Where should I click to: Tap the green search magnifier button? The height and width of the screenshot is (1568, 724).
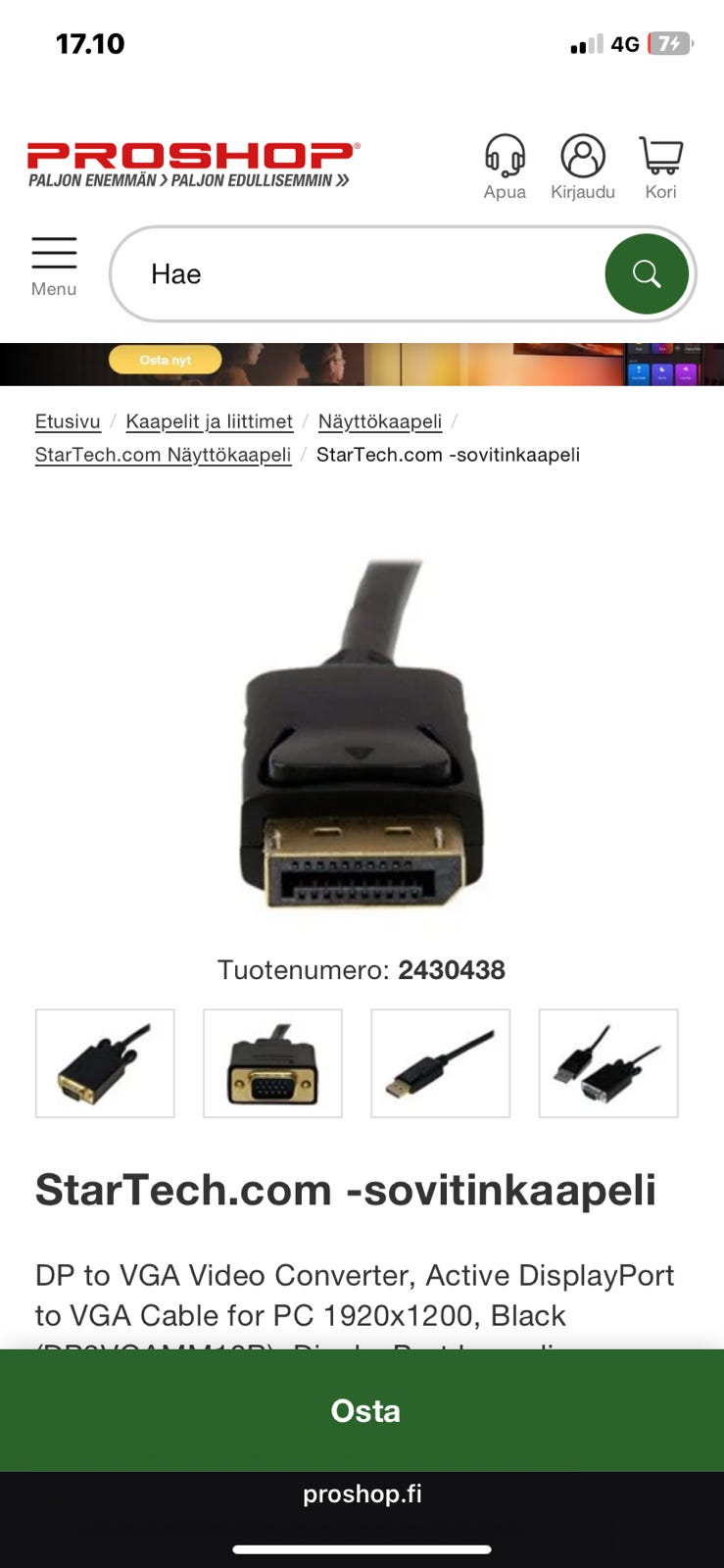[x=647, y=274]
